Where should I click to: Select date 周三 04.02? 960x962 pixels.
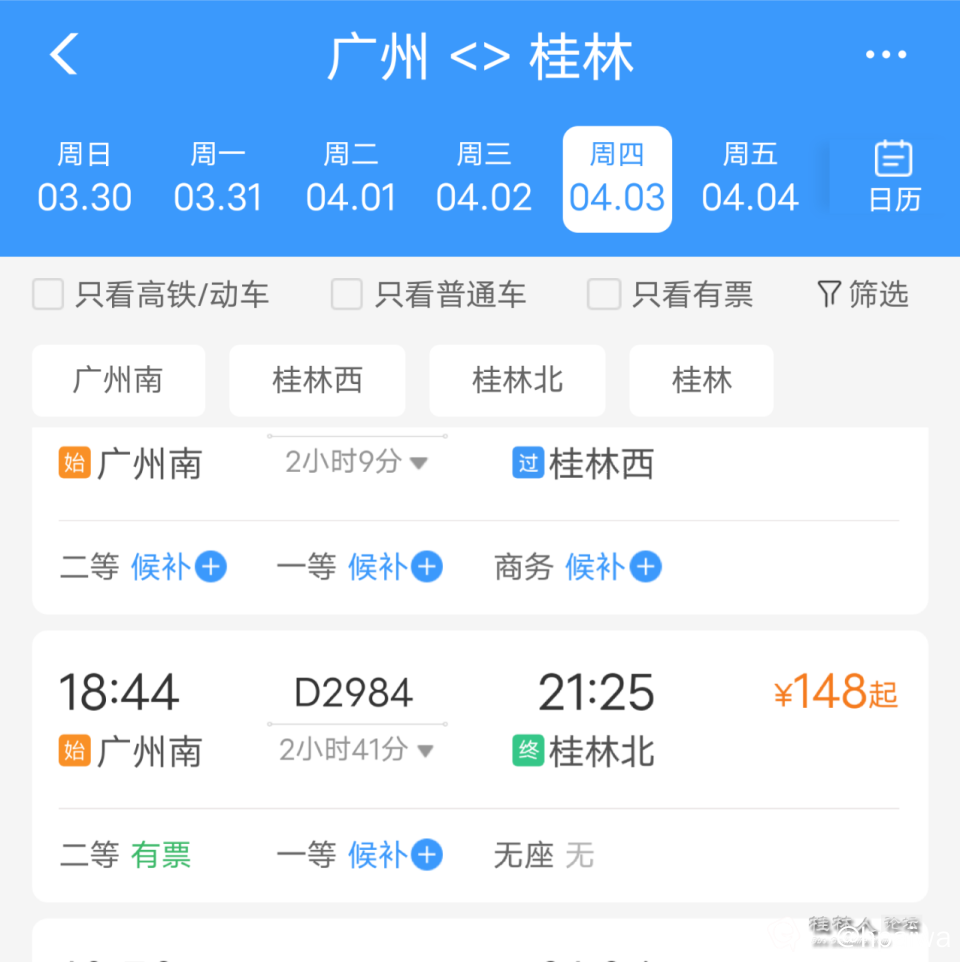point(484,178)
